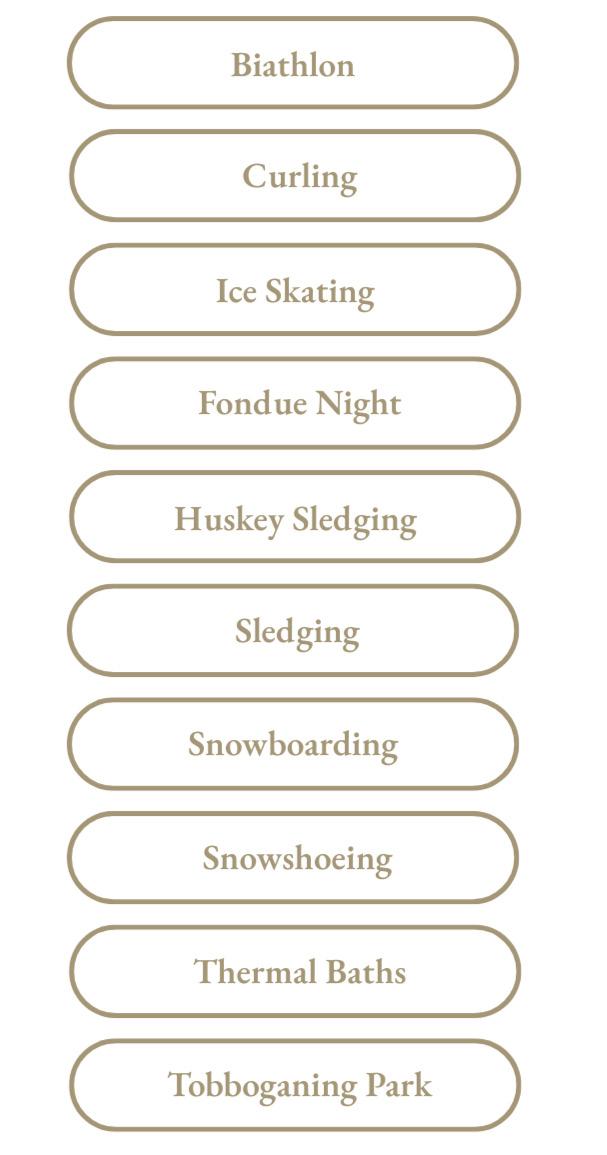This screenshot has width=607, height=1155.
Task: Tap the Snowshoeing button
Action: click(x=293, y=857)
